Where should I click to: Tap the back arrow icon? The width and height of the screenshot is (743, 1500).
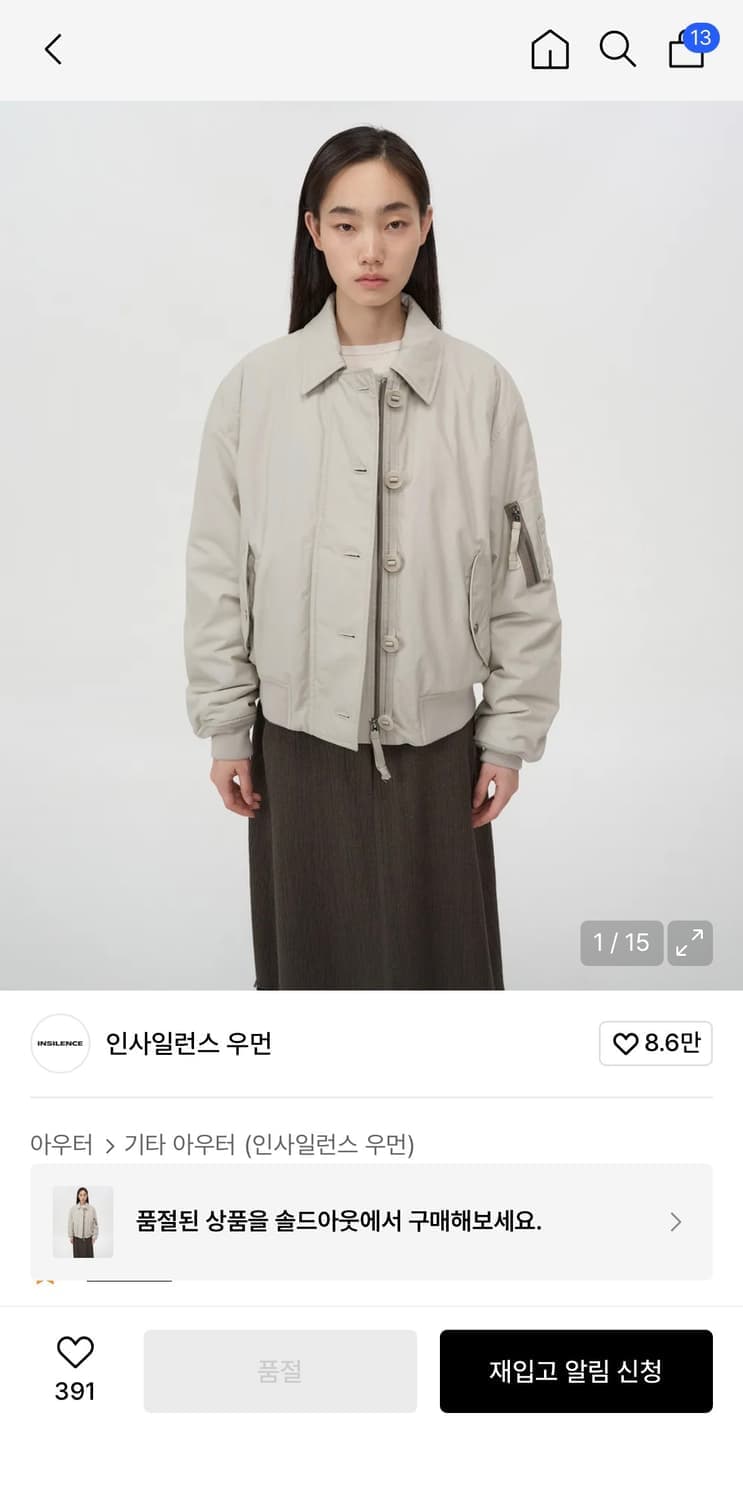pyautogui.click(x=52, y=49)
